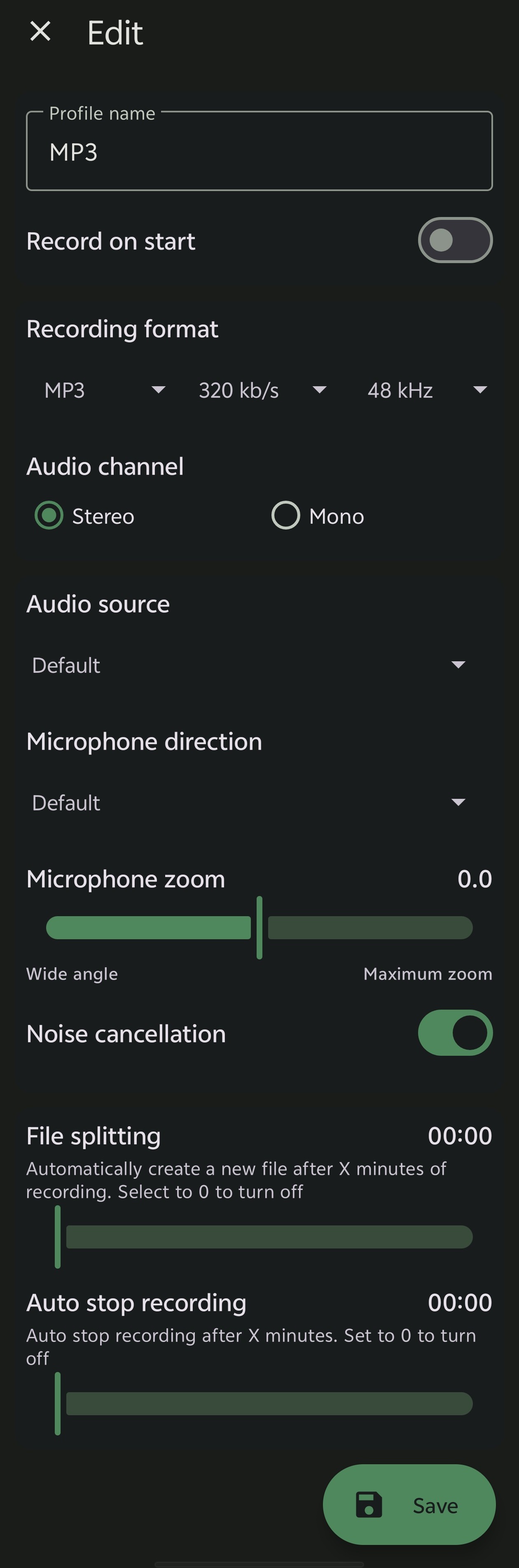Viewport: 519px width, 1568px height.
Task: Save the profile settings
Action: 409,1505
